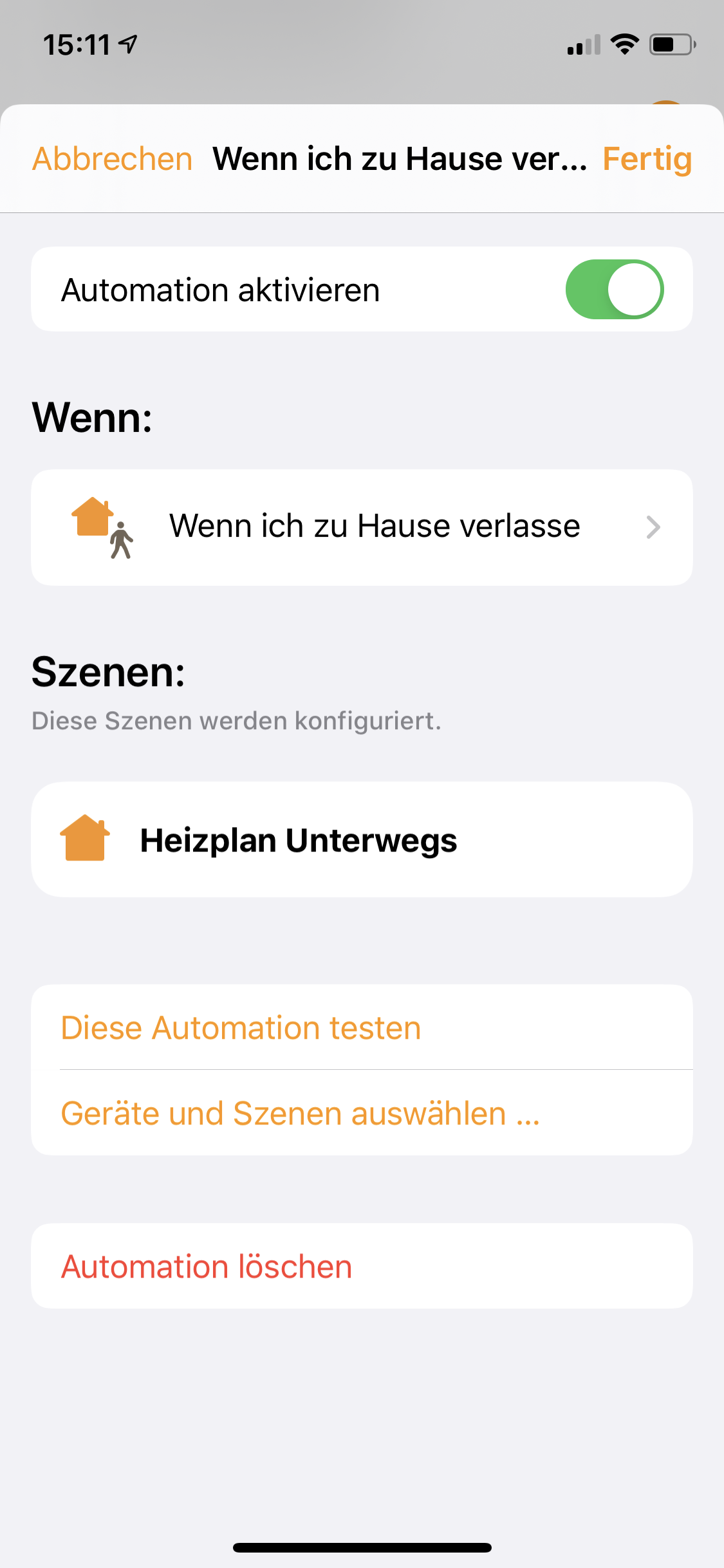The width and height of the screenshot is (724, 1568).
Task: Open Geräte und Szenen auswählen
Action: [300, 1114]
